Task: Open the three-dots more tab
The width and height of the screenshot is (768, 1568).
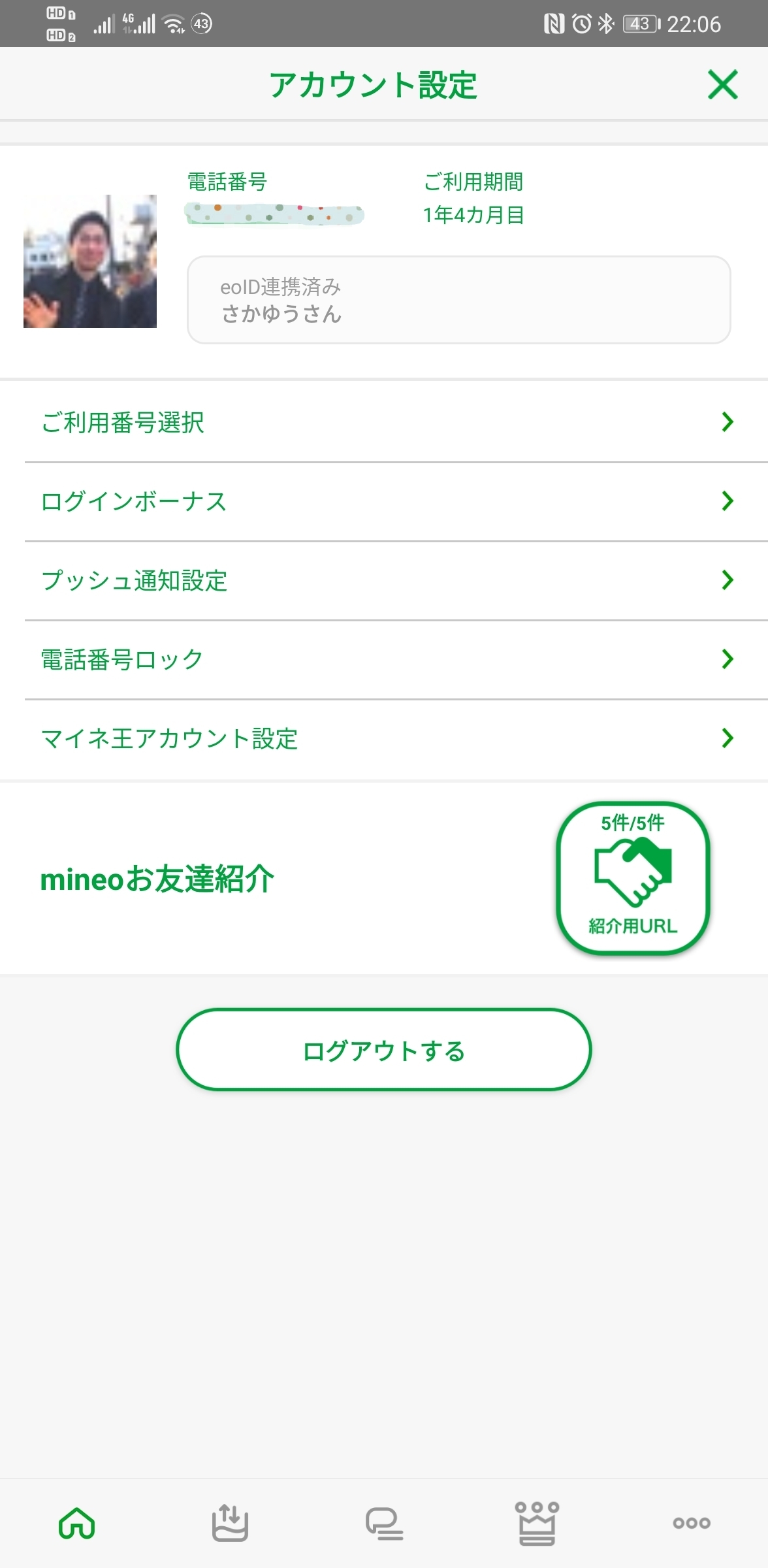Action: click(691, 1522)
